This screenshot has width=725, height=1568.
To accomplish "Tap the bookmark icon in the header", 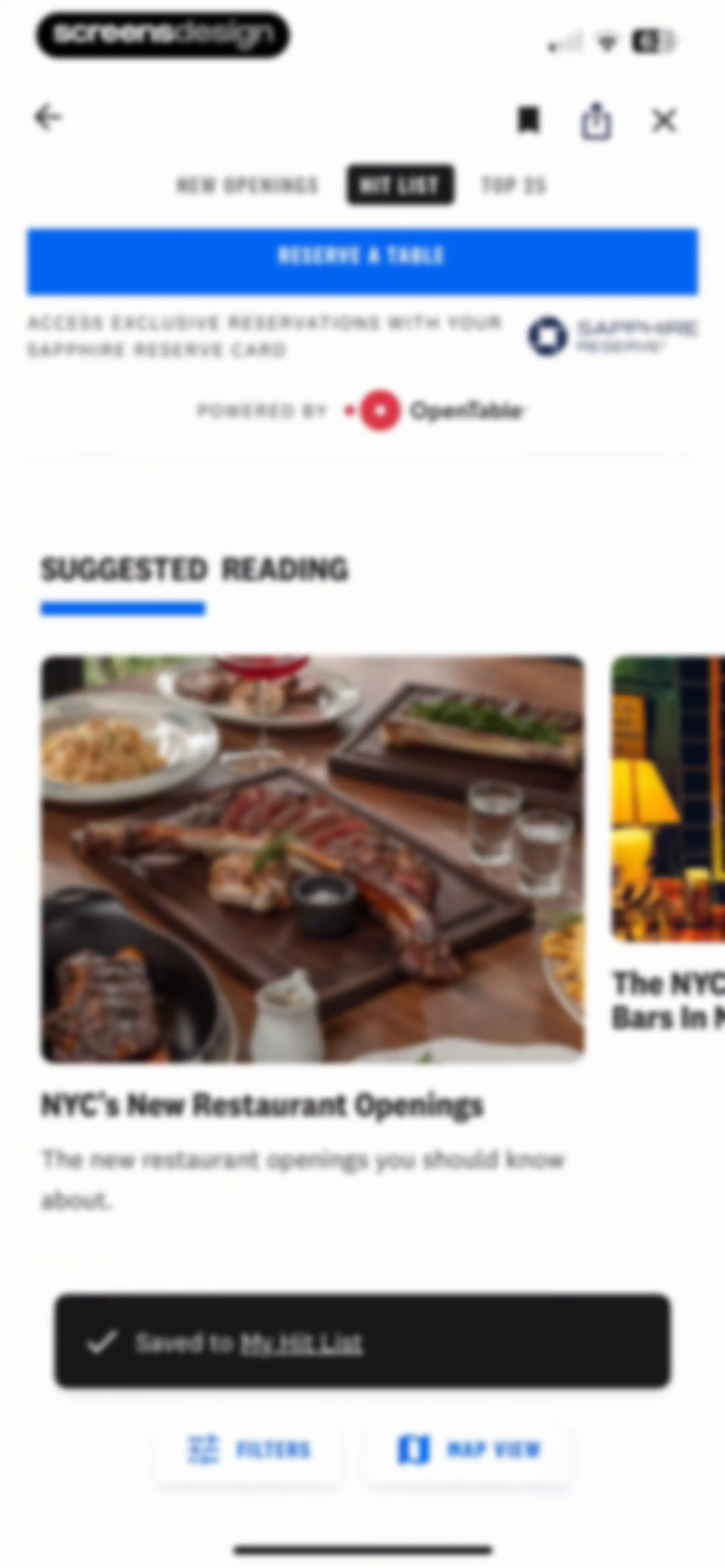I will (528, 120).
